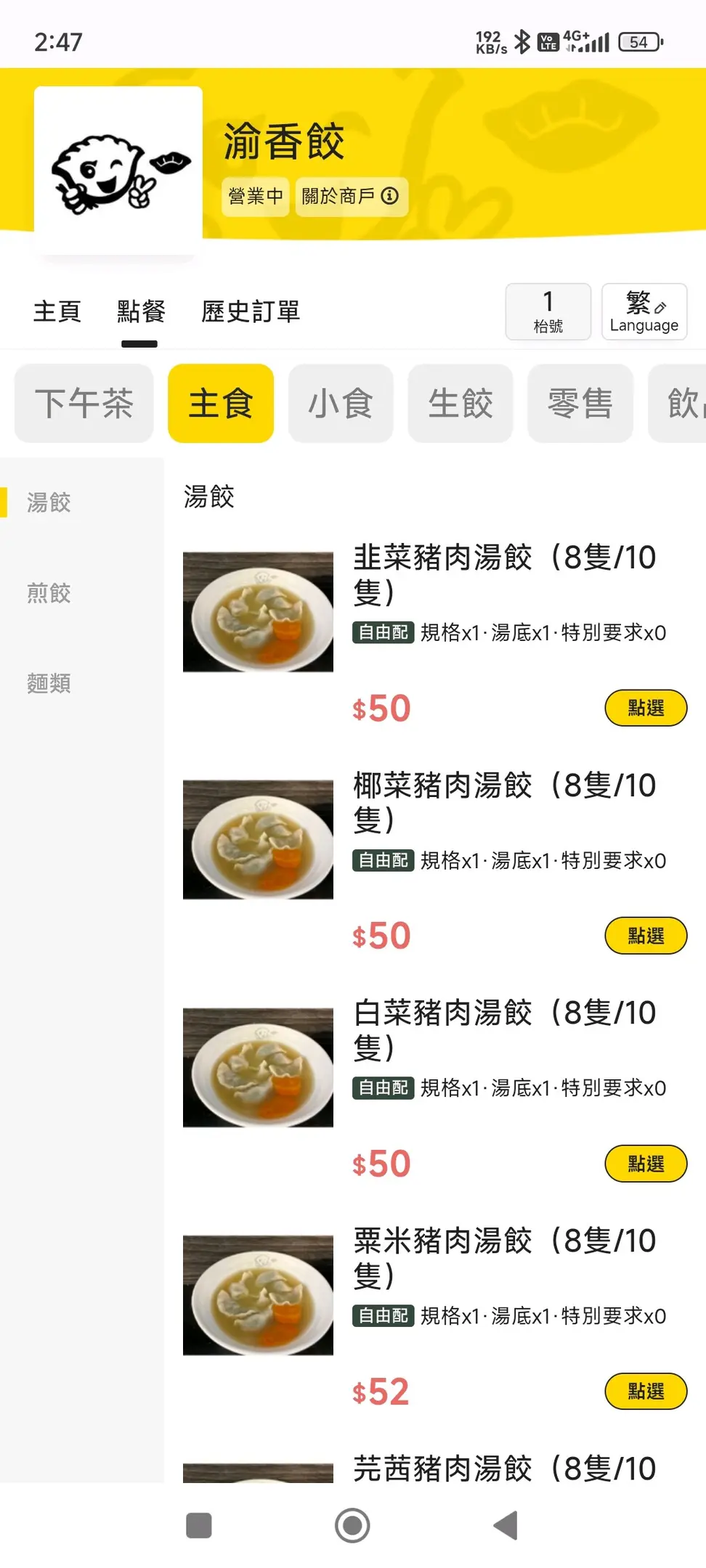Image resolution: width=706 pixels, height=1568 pixels.
Task: Return to the system home screen
Action: point(352,1525)
